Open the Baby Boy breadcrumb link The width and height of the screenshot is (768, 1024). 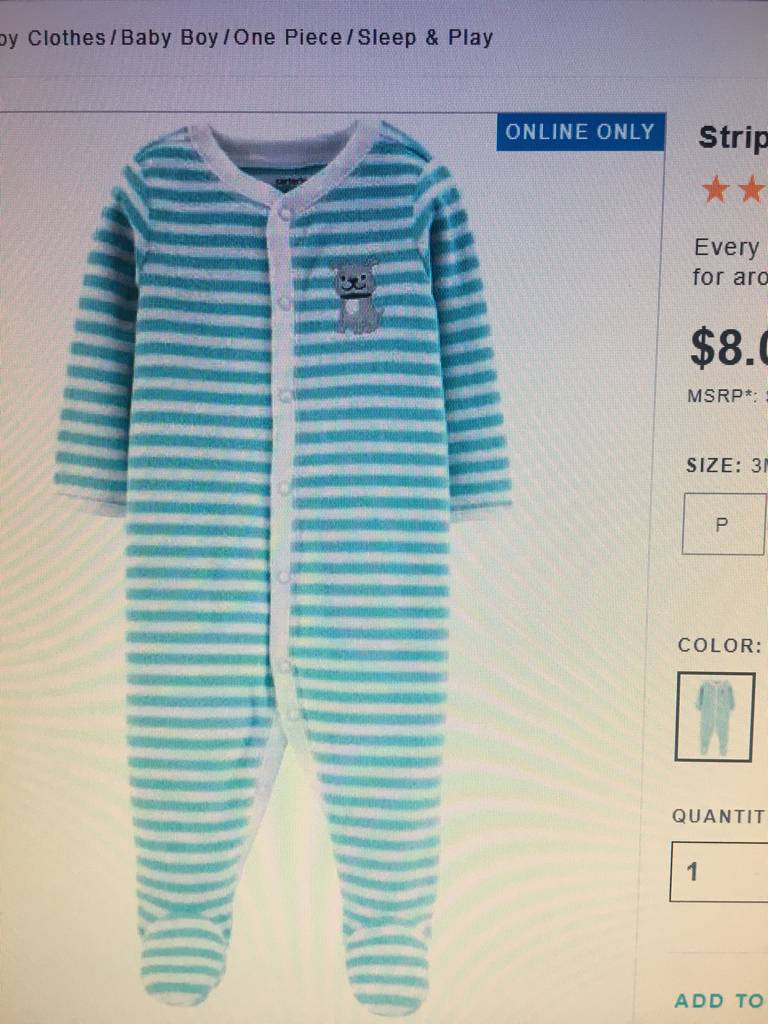point(169,38)
